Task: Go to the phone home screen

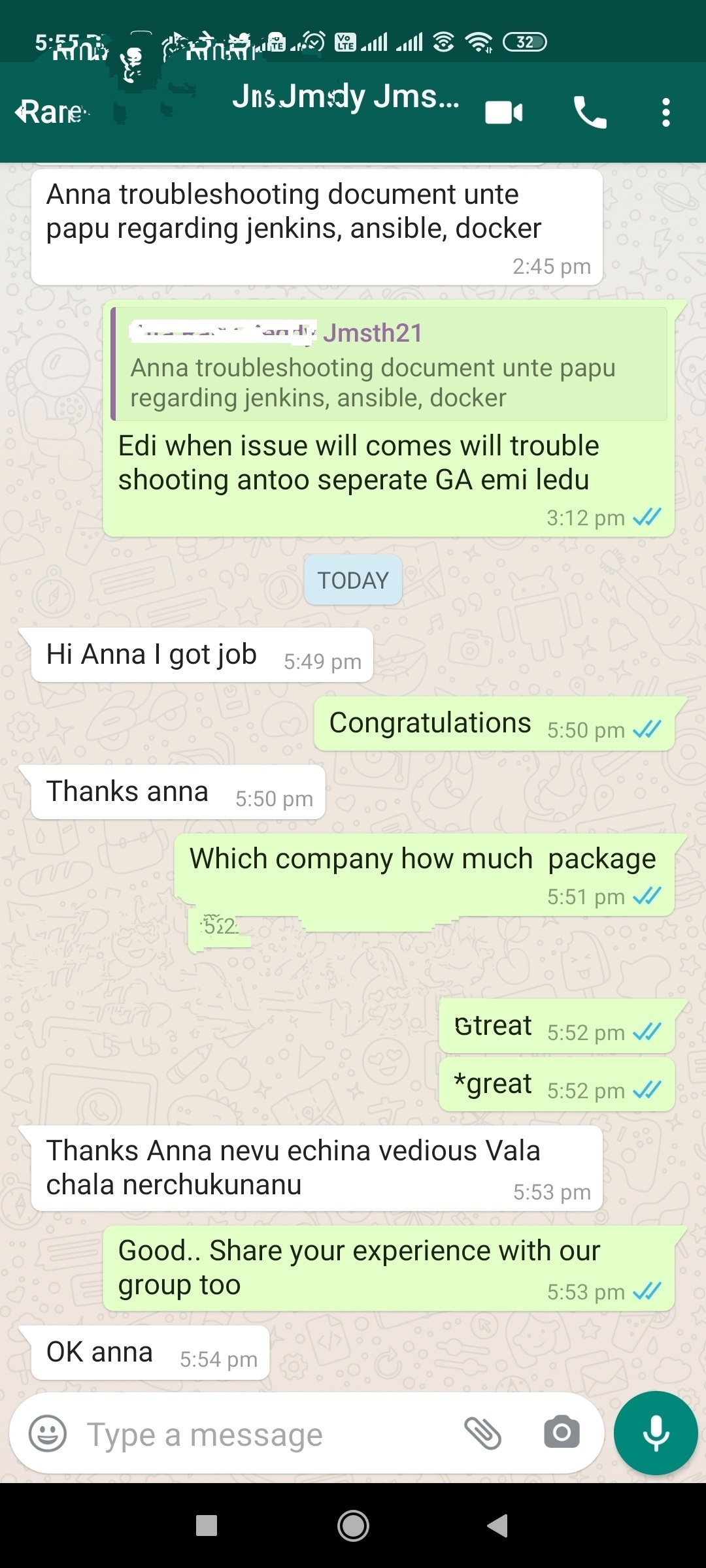Action: coord(353,1526)
